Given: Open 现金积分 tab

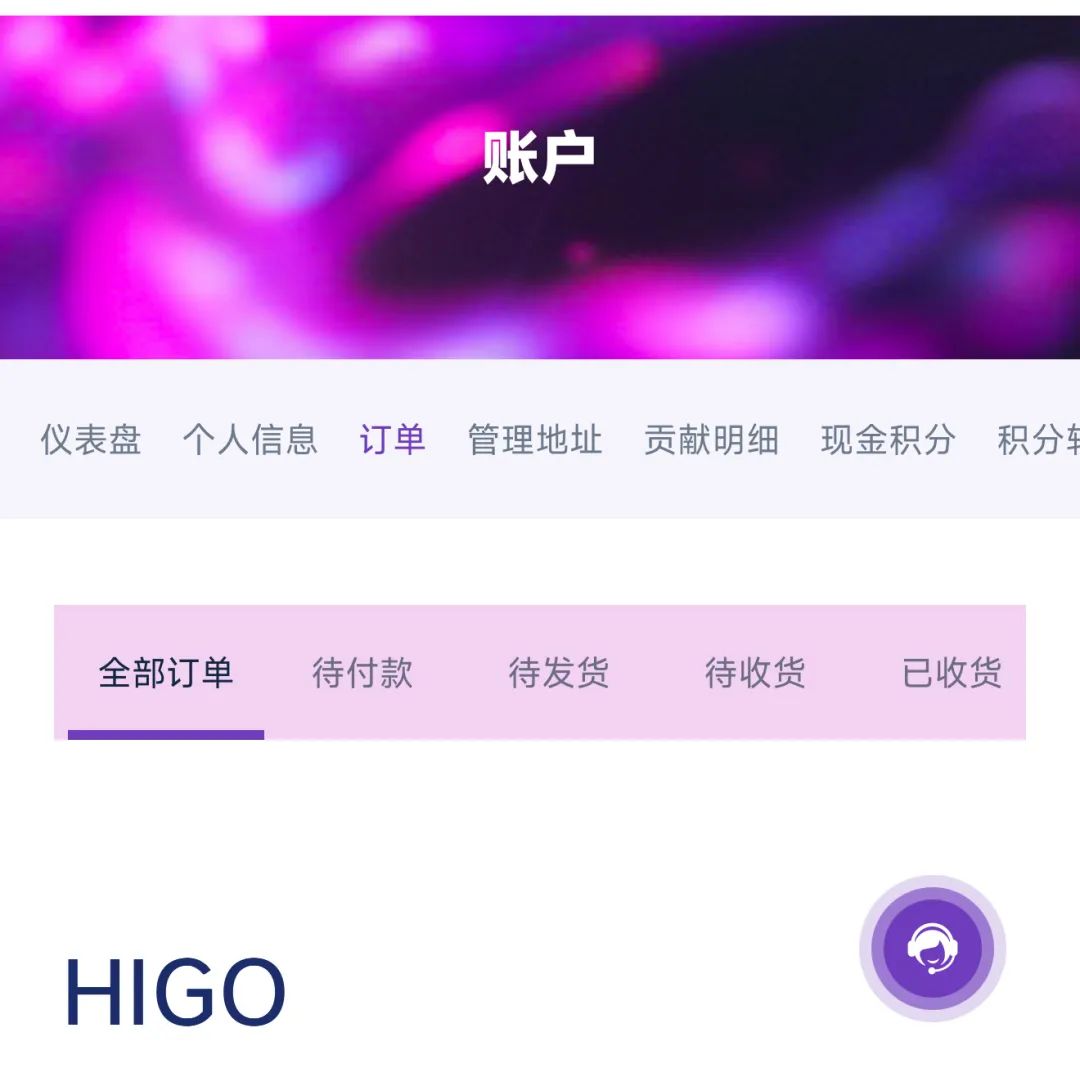Looking at the screenshot, I should 888,440.
